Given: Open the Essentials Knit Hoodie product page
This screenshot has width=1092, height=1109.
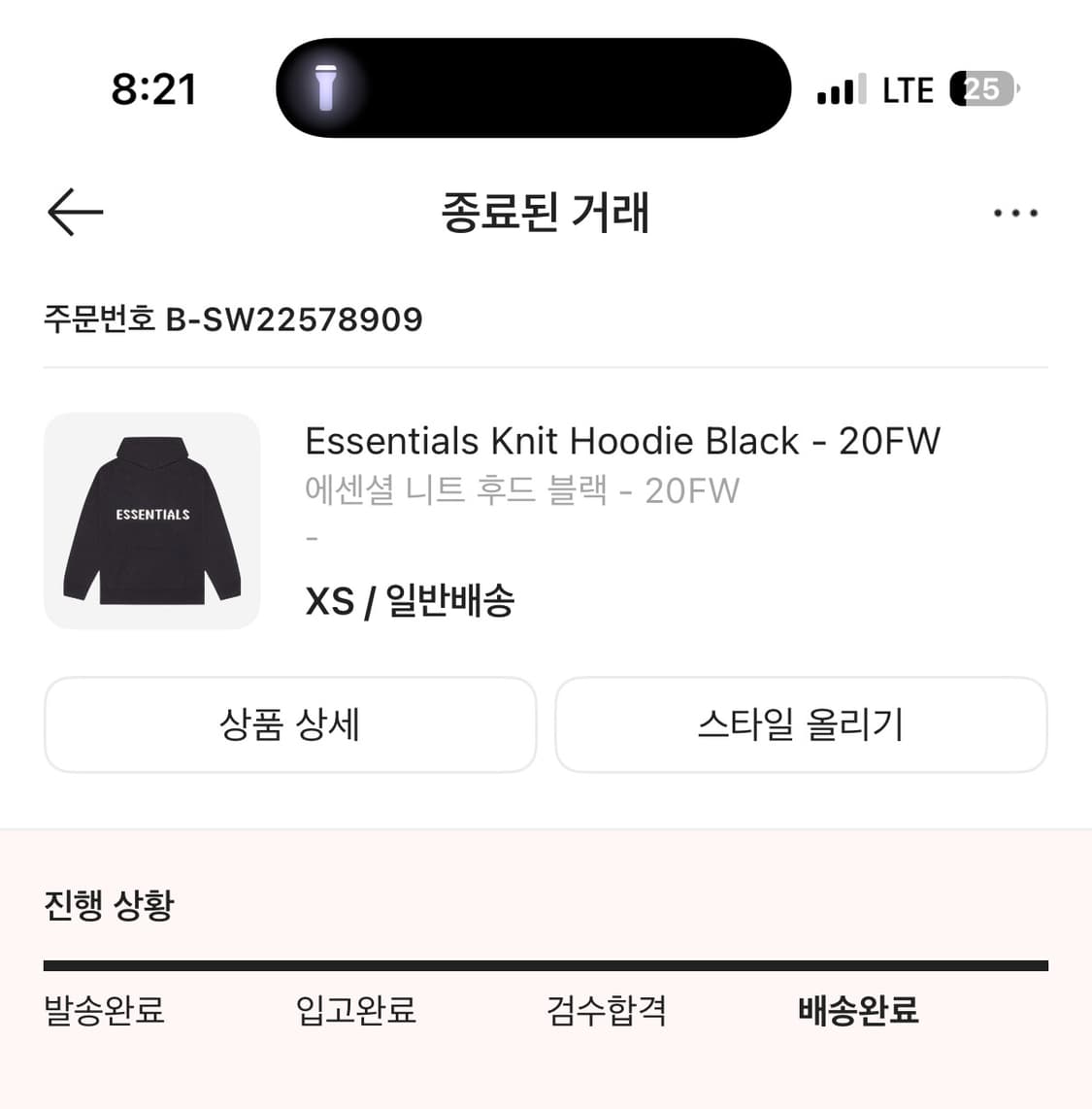Looking at the screenshot, I should tap(622, 441).
